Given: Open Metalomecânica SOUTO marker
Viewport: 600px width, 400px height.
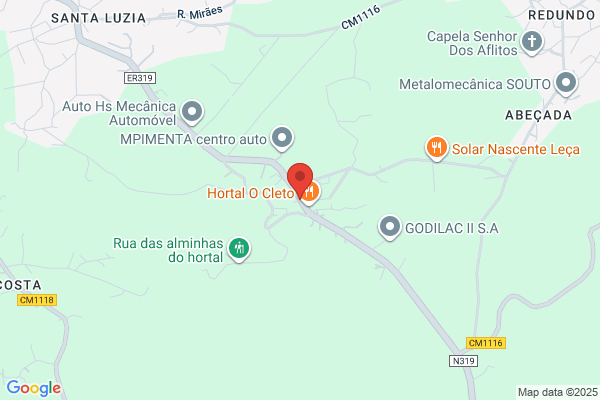Looking at the screenshot, I should click(x=566, y=83).
